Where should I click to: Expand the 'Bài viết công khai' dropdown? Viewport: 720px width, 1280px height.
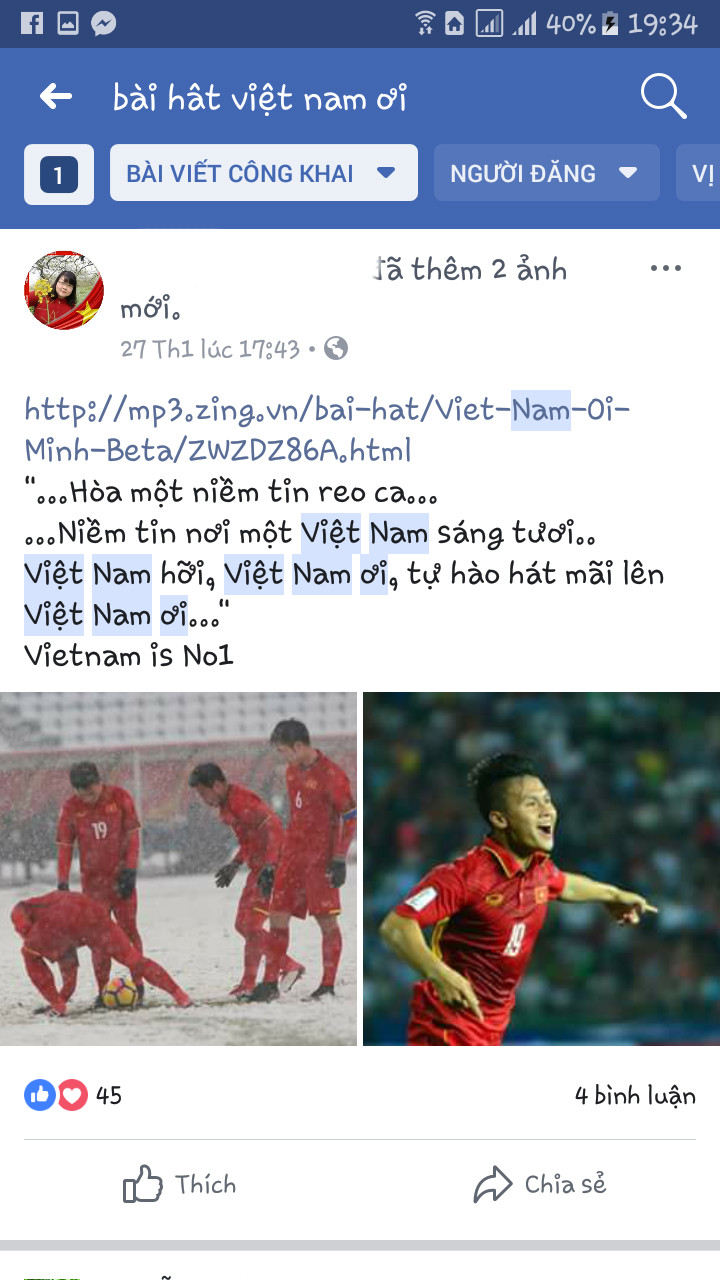click(x=263, y=173)
